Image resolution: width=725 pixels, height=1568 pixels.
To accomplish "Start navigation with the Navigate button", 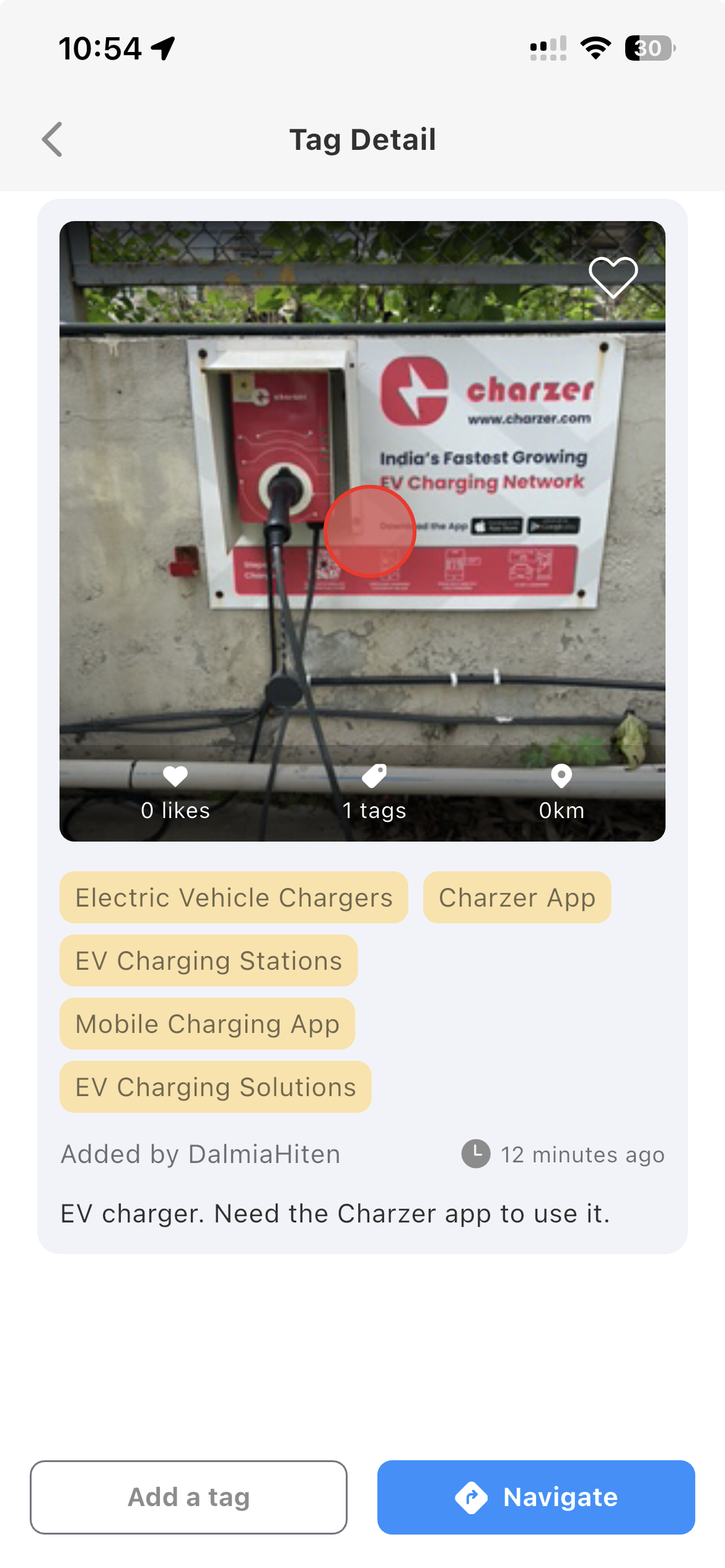I will [535, 1497].
